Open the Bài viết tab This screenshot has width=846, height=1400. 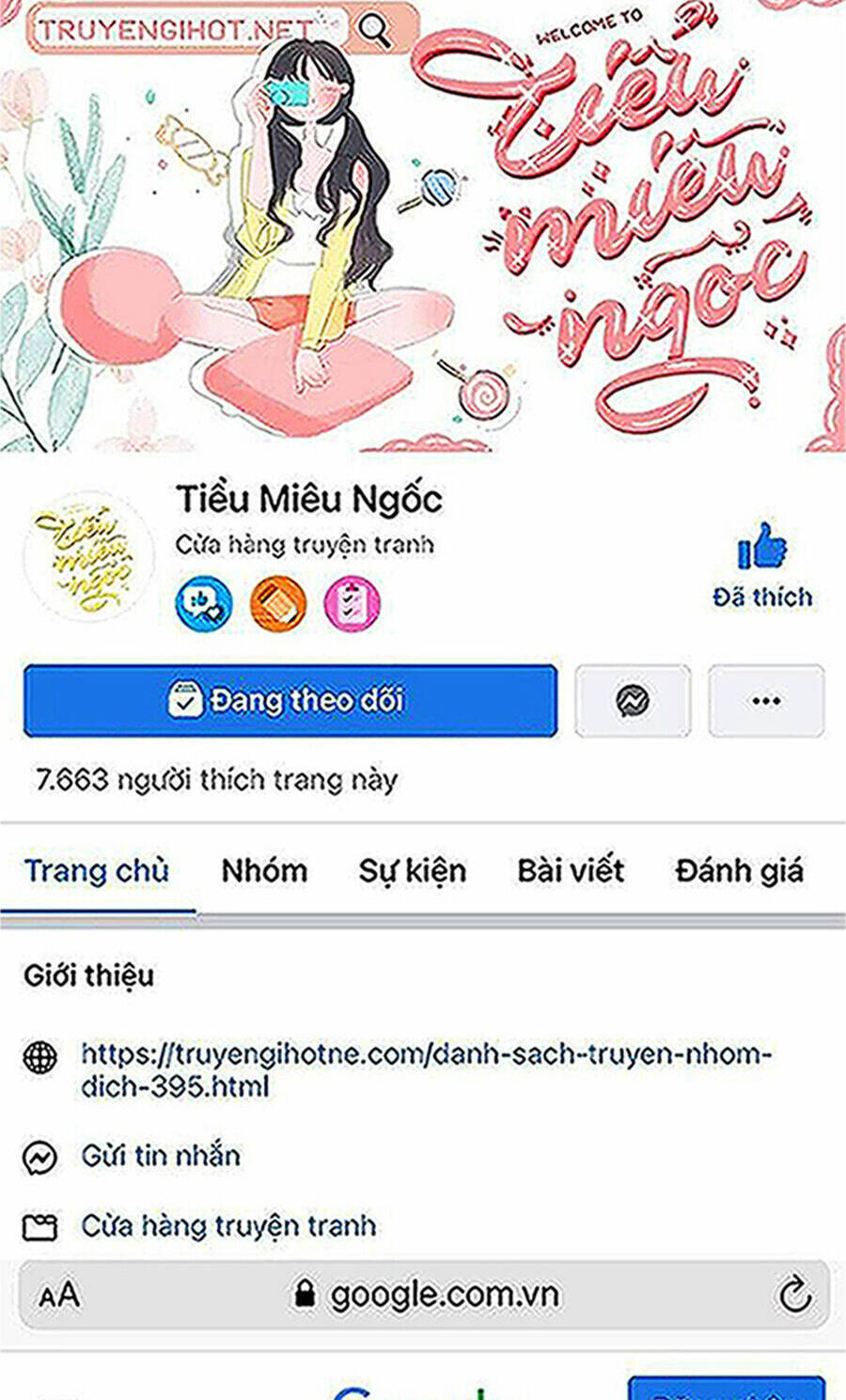click(x=570, y=871)
